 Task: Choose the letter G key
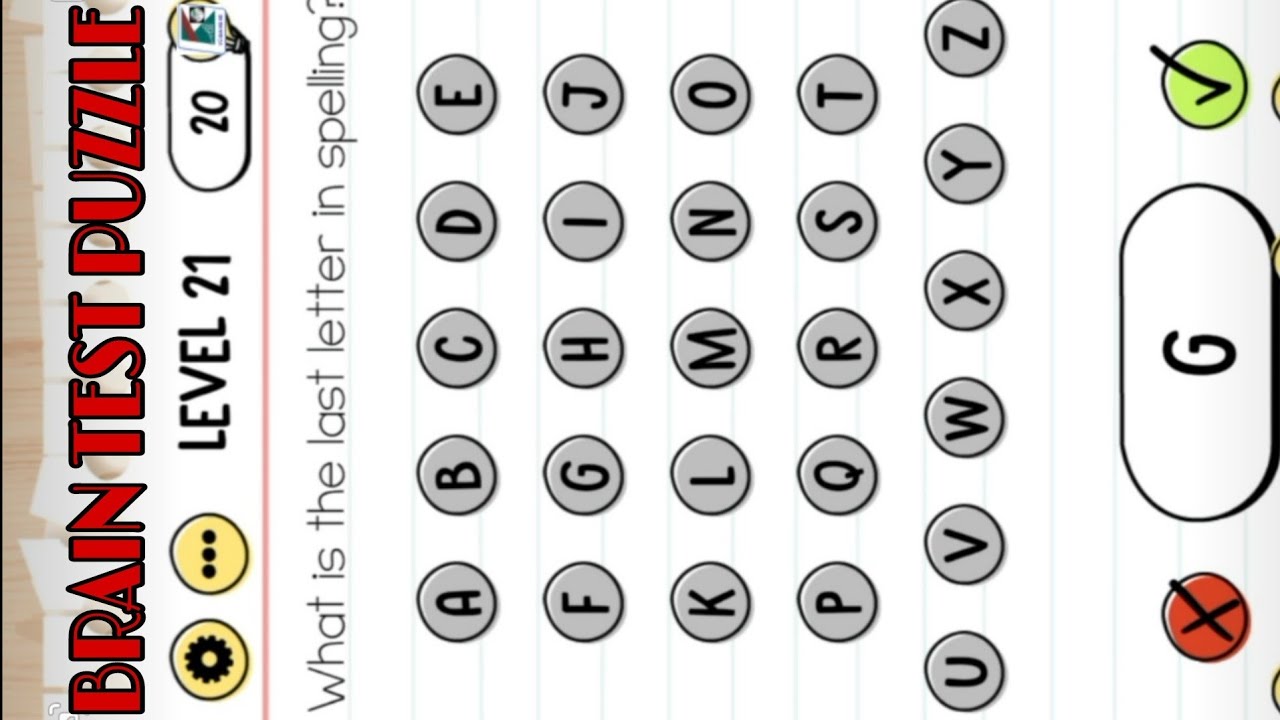pyautogui.click(x=584, y=474)
